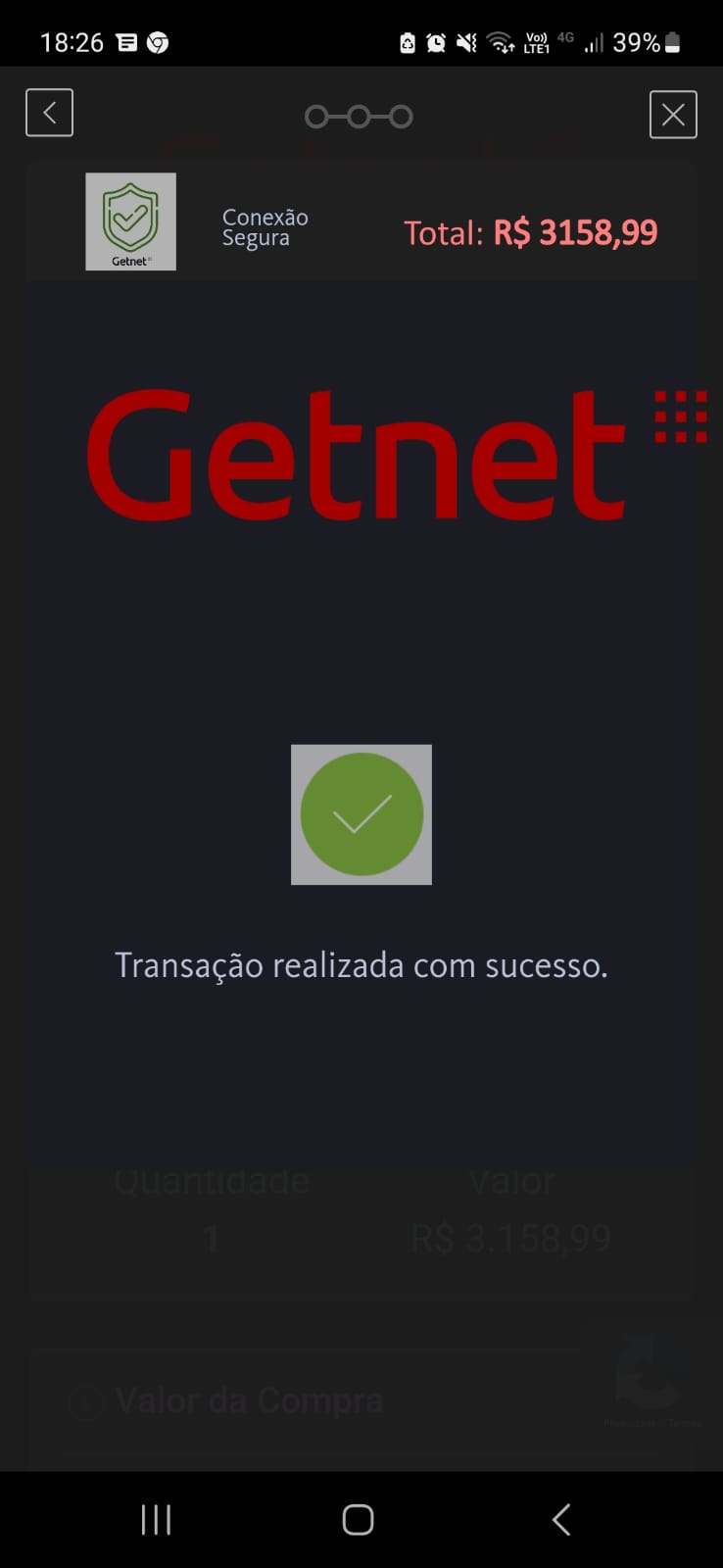Go to the home screen
The height and width of the screenshot is (1568, 723).
point(358,1520)
